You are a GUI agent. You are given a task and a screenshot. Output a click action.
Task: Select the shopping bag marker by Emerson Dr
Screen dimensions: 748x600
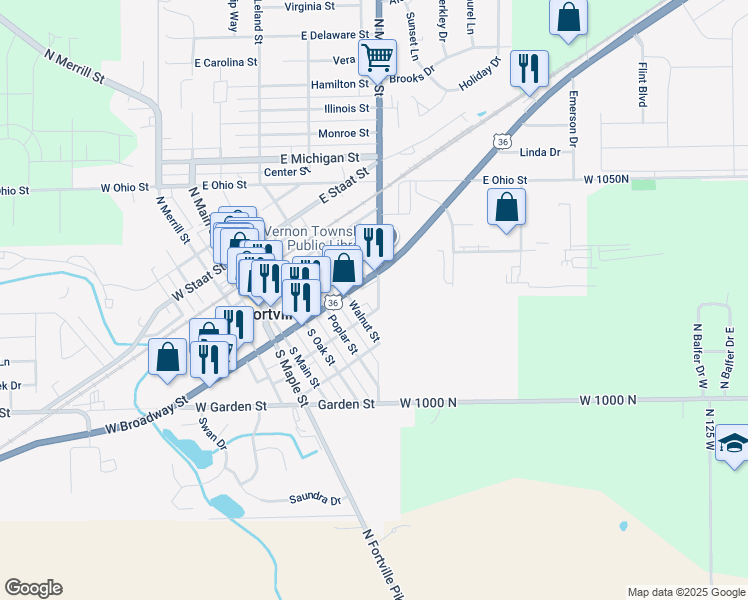tap(568, 17)
